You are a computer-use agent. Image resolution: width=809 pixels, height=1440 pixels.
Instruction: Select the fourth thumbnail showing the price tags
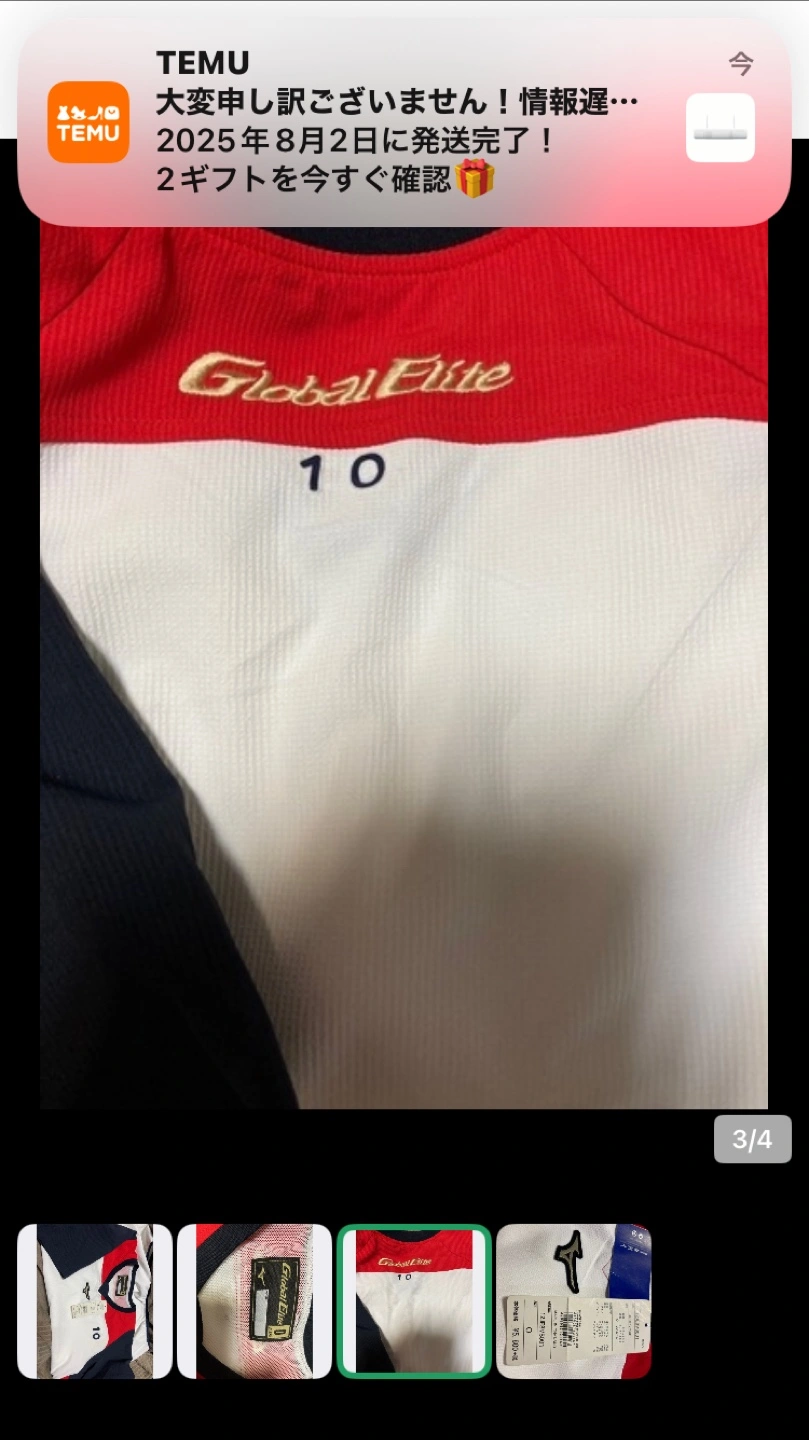pos(574,1301)
